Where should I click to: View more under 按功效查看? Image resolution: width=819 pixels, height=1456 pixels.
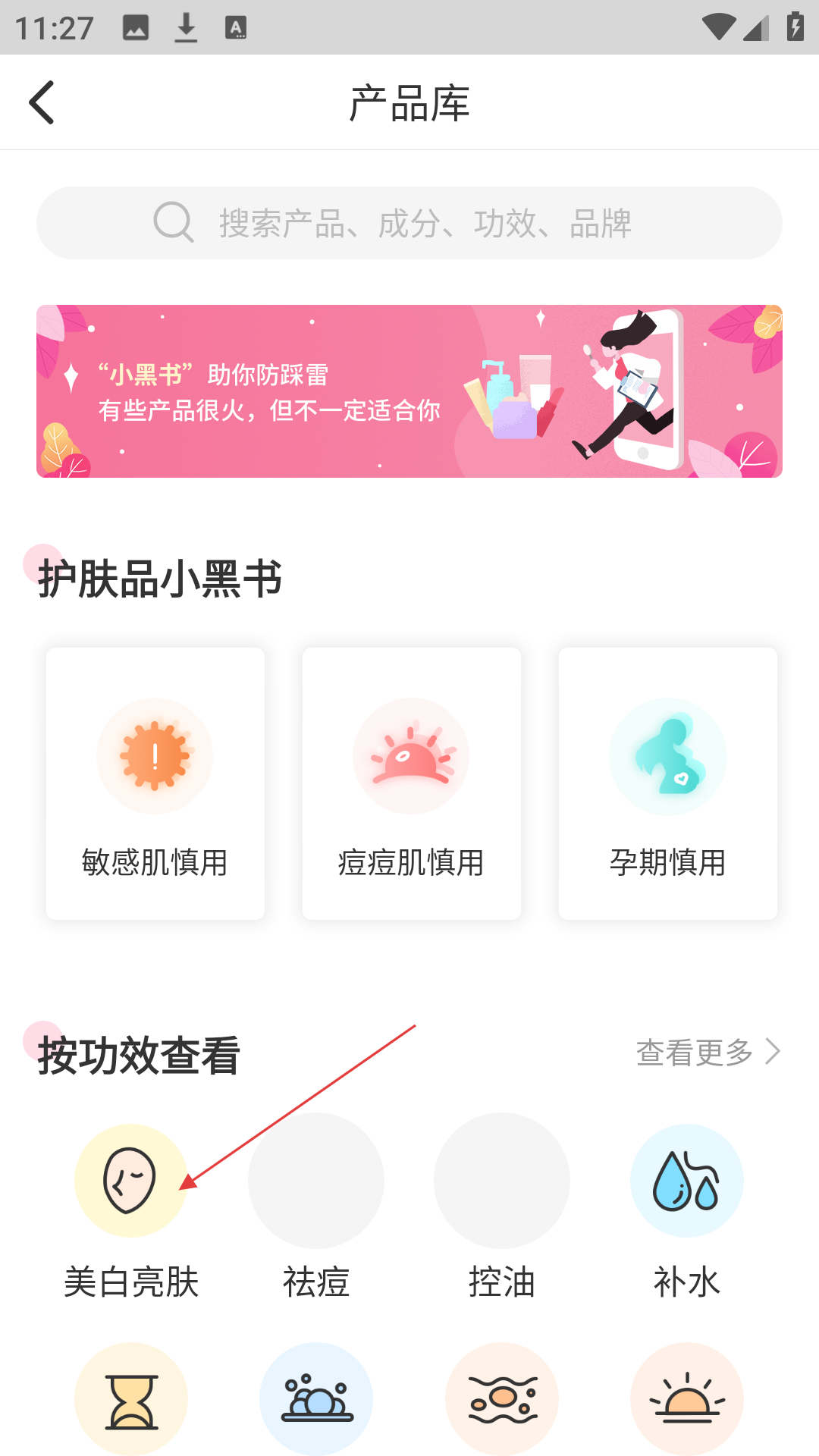pyautogui.click(x=707, y=1053)
